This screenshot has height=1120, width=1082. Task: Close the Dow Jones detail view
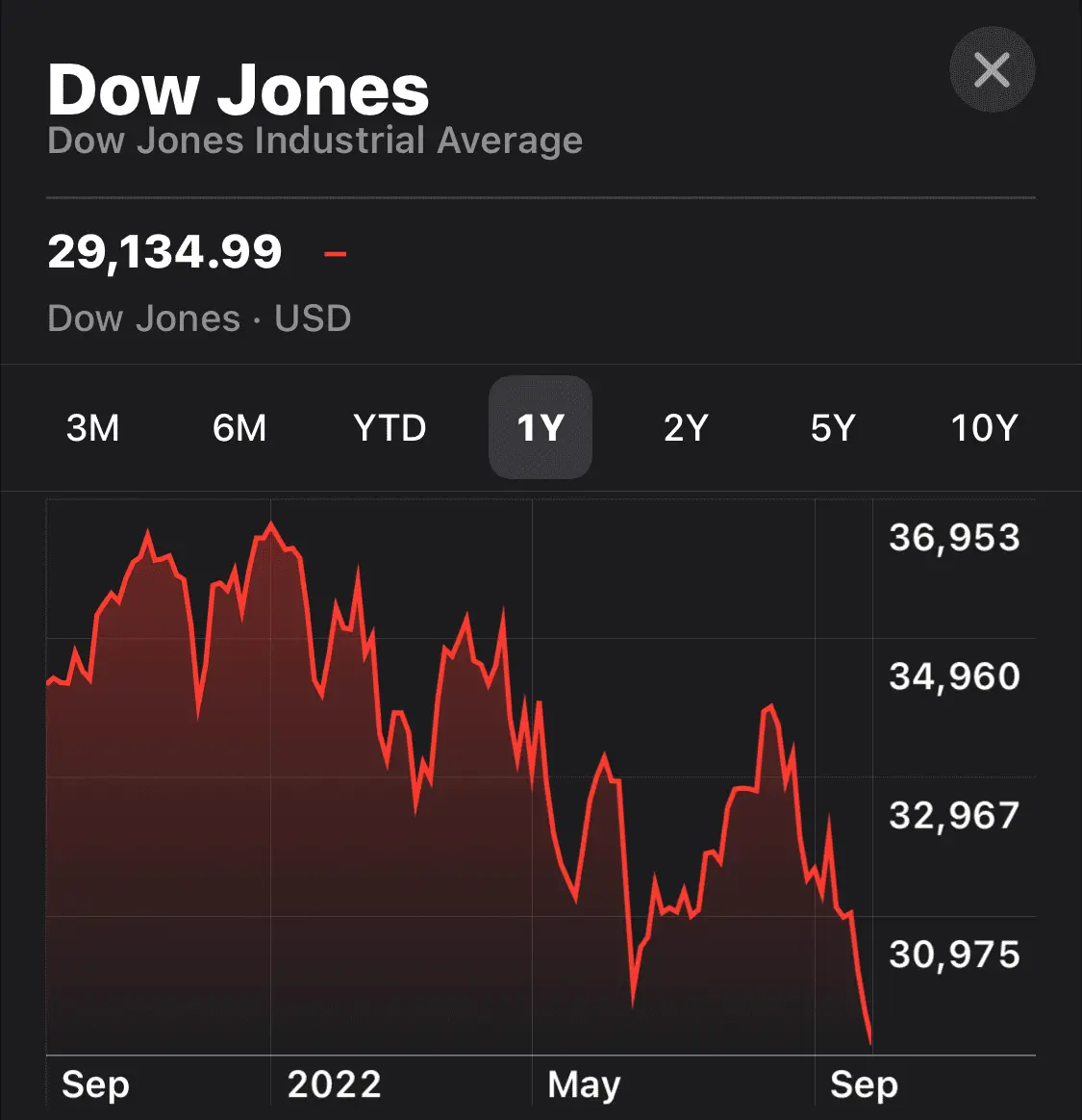point(992,70)
